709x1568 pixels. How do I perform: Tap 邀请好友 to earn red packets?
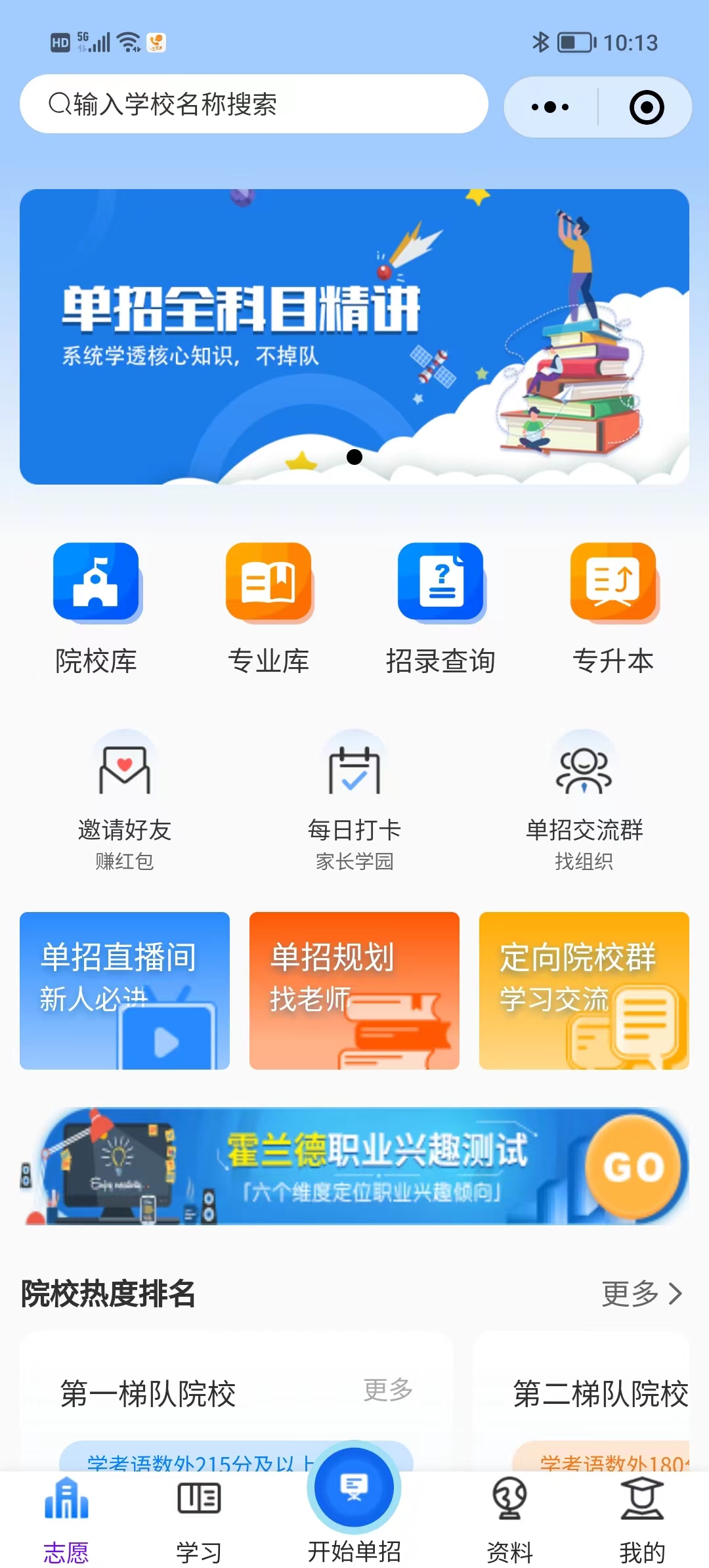click(125, 800)
